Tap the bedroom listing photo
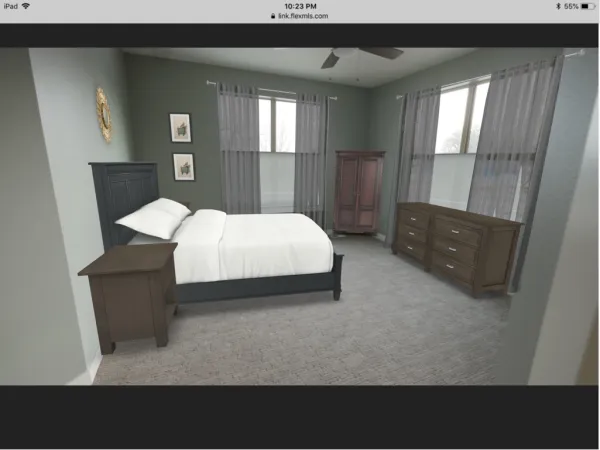This screenshot has width=600, height=450. 300,215
